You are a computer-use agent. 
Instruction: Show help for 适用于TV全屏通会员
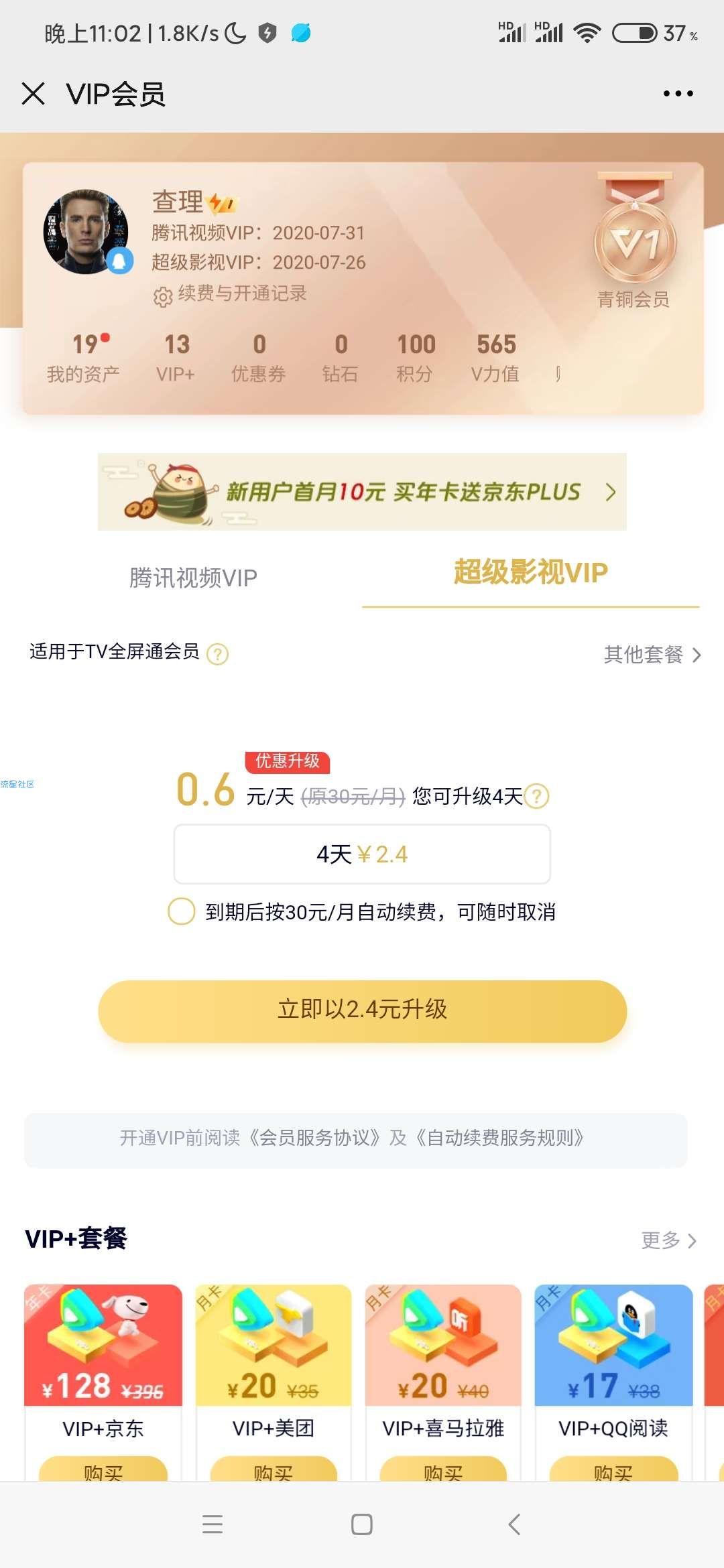tap(218, 654)
